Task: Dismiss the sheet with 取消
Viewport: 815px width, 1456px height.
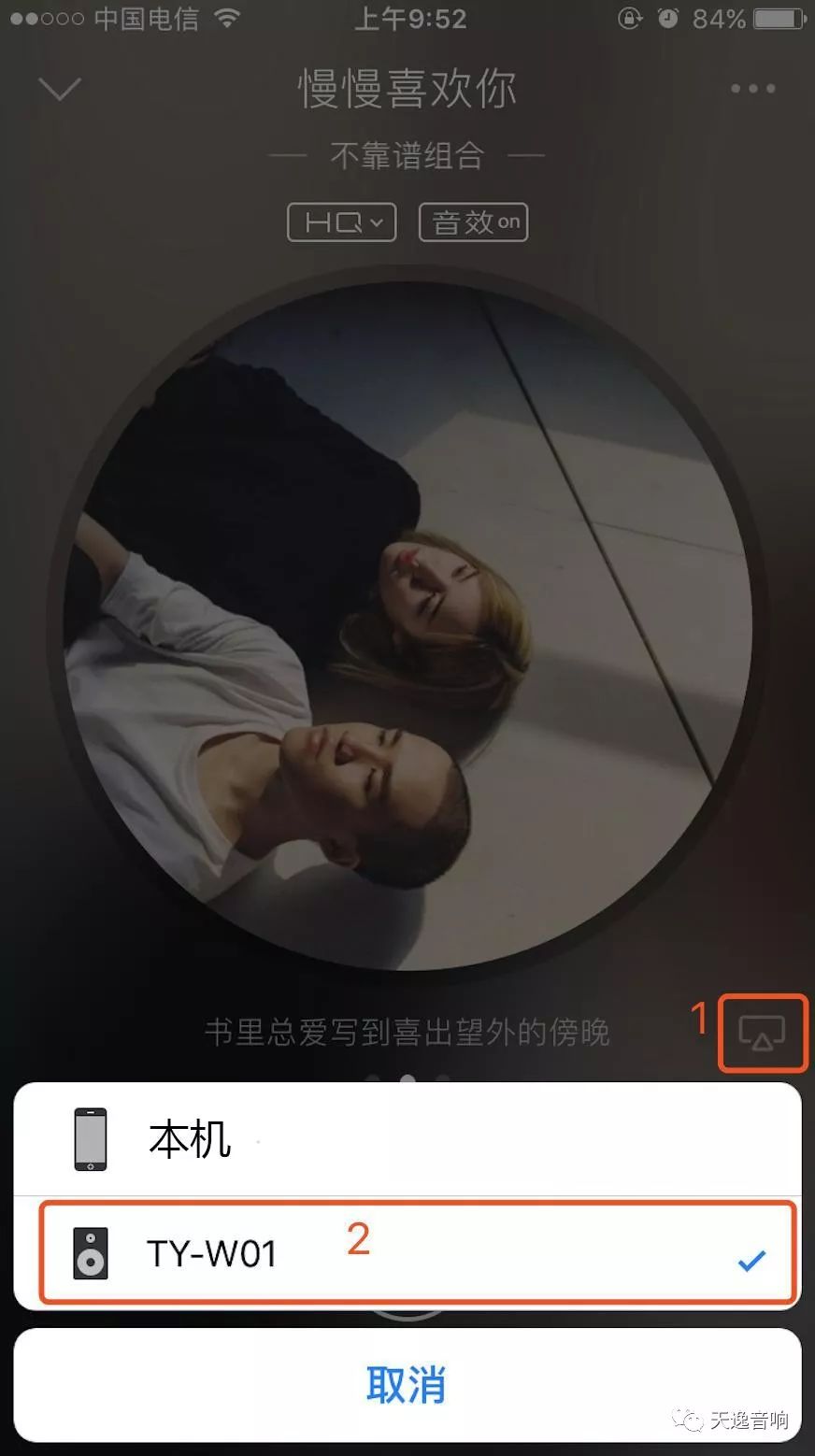Action: [x=407, y=1384]
